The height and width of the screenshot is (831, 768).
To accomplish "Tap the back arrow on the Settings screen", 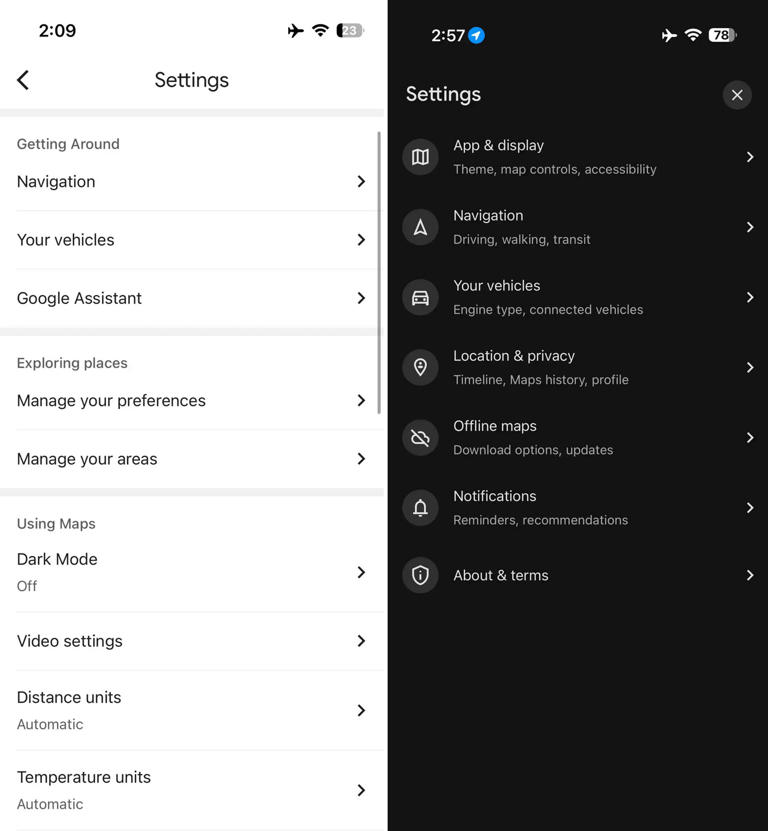I will (22, 79).
